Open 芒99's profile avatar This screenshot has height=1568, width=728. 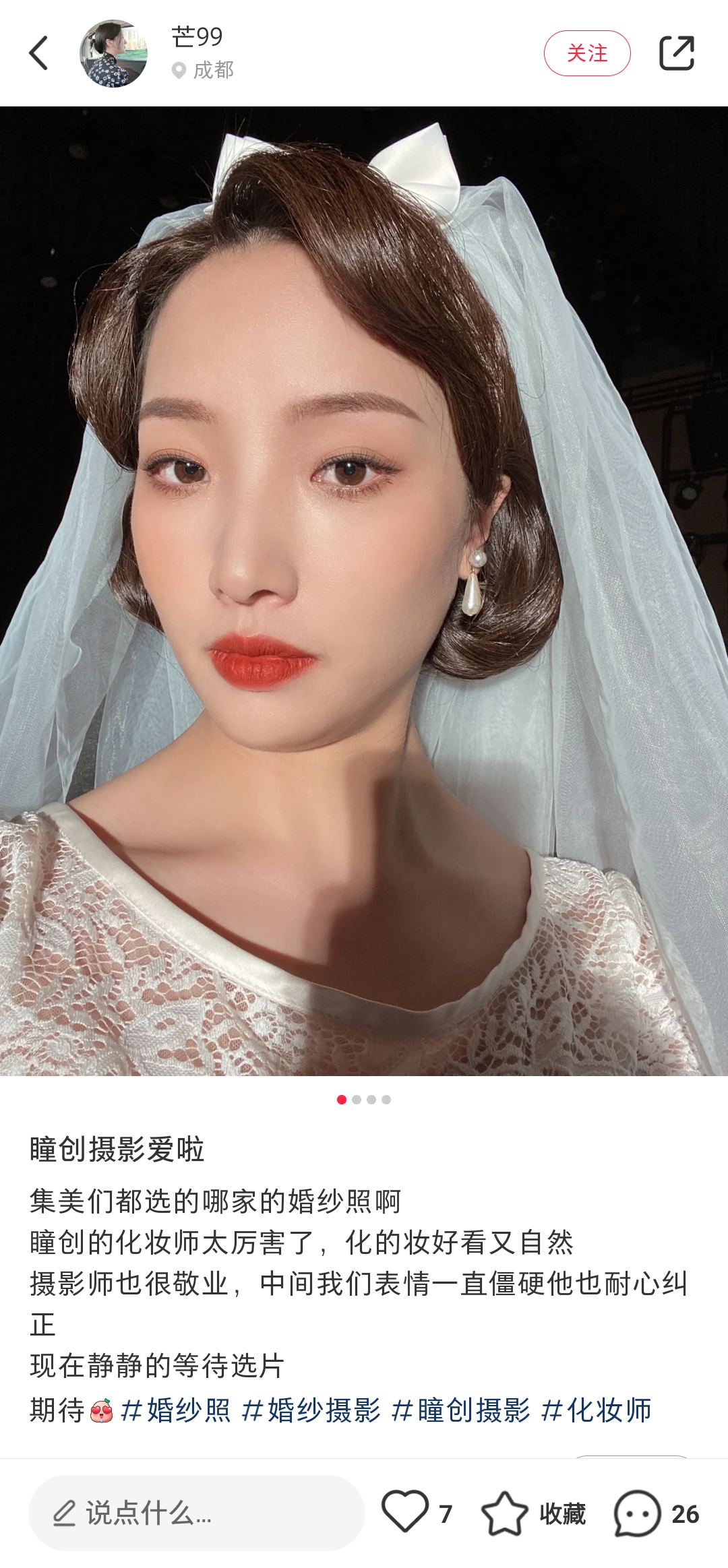coord(113,53)
